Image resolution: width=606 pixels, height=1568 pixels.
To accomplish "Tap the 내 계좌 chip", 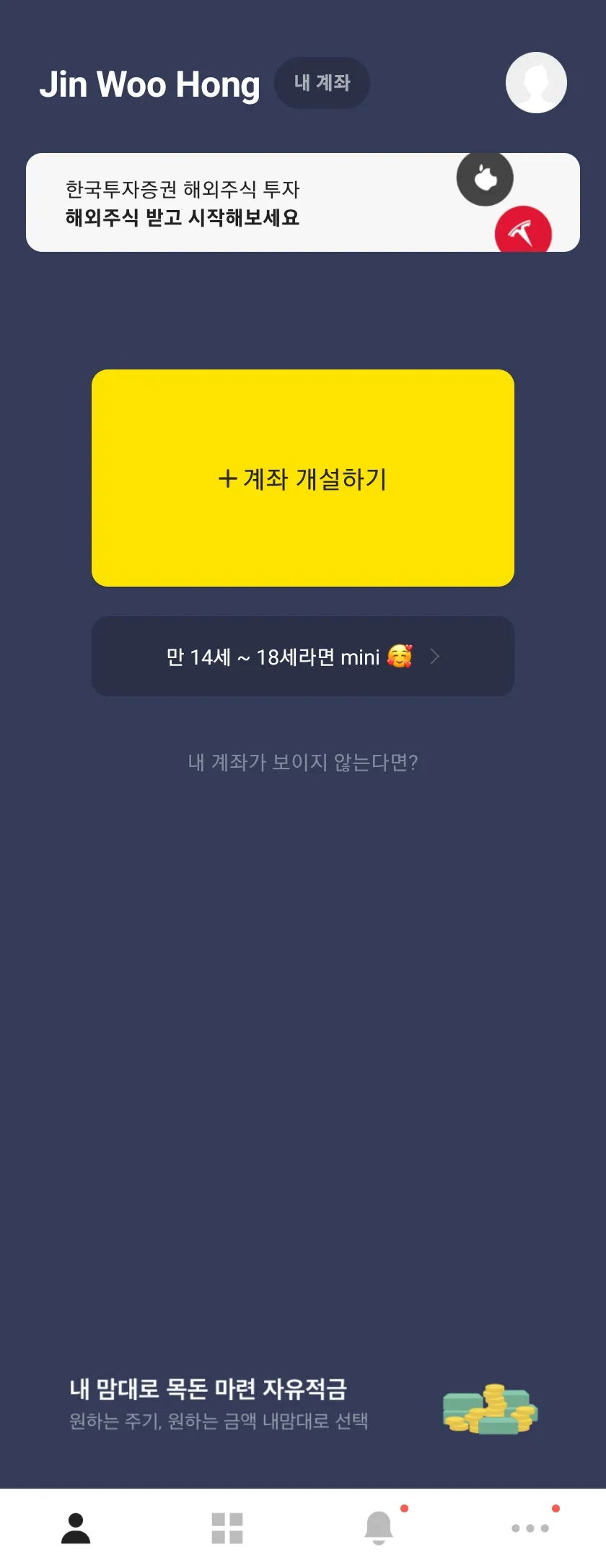I will point(322,83).
